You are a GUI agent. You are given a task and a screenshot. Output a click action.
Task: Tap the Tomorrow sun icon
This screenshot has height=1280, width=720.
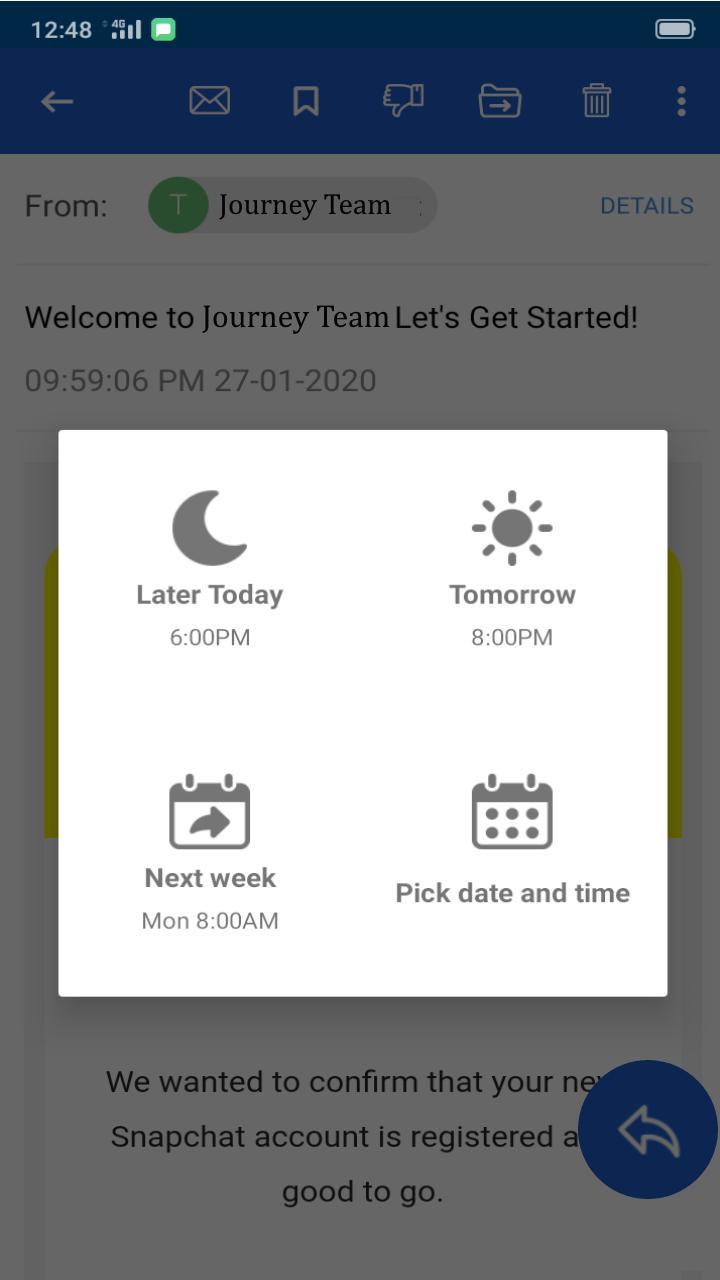point(512,525)
